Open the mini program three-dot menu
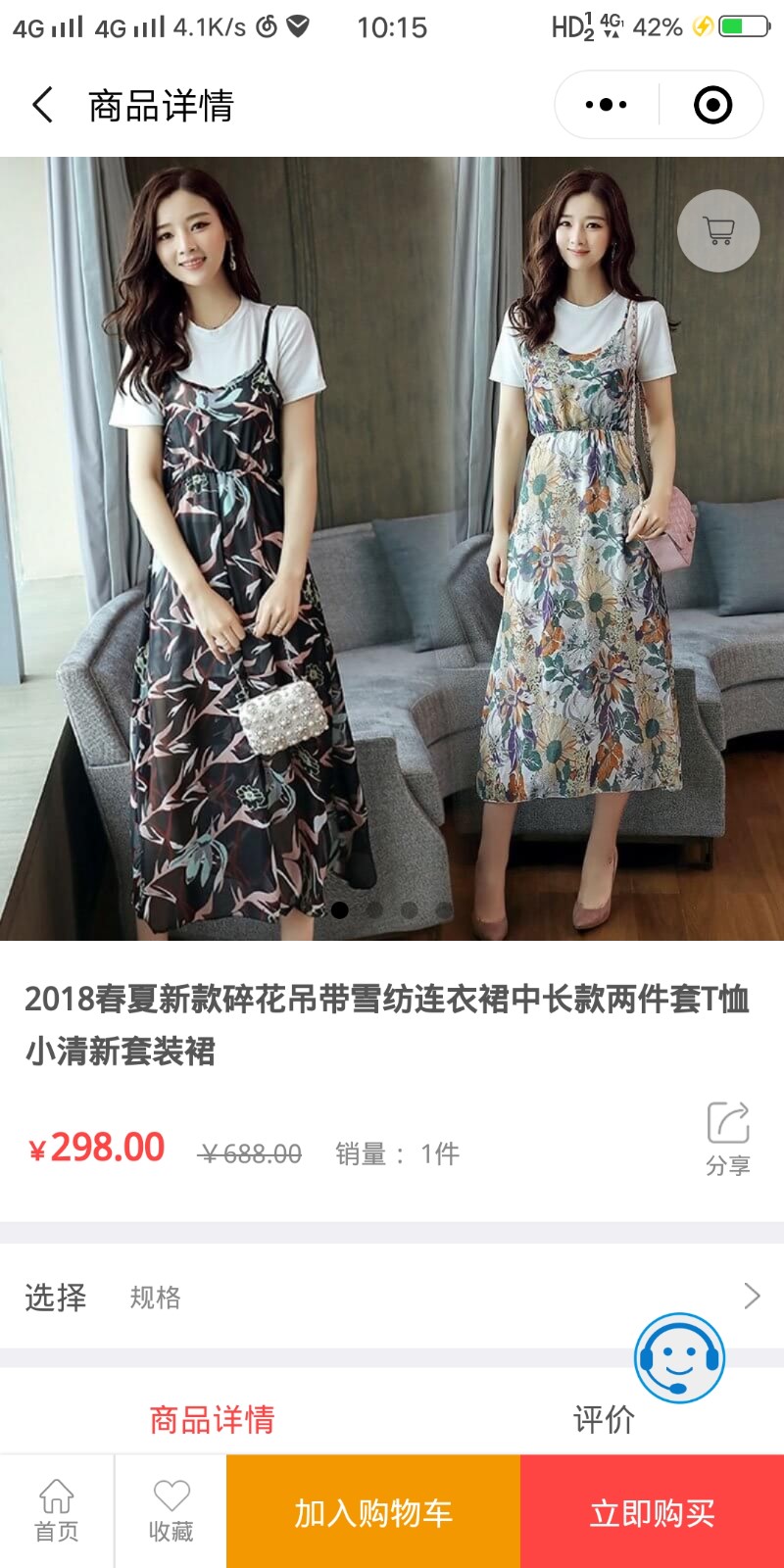Image resolution: width=784 pixels, height=1568 pixels. point(606,105)
